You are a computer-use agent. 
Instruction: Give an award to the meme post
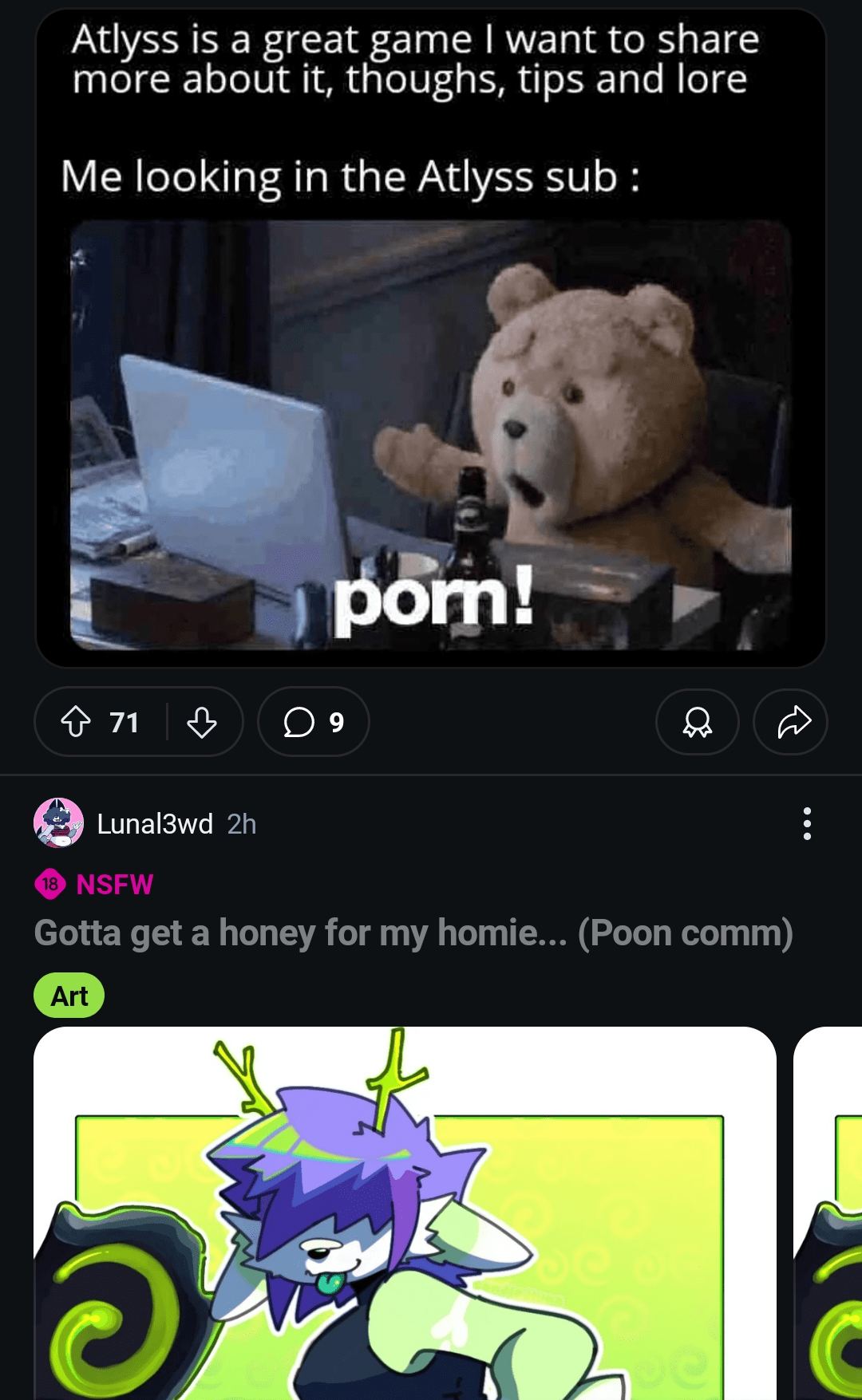(697, 722)
